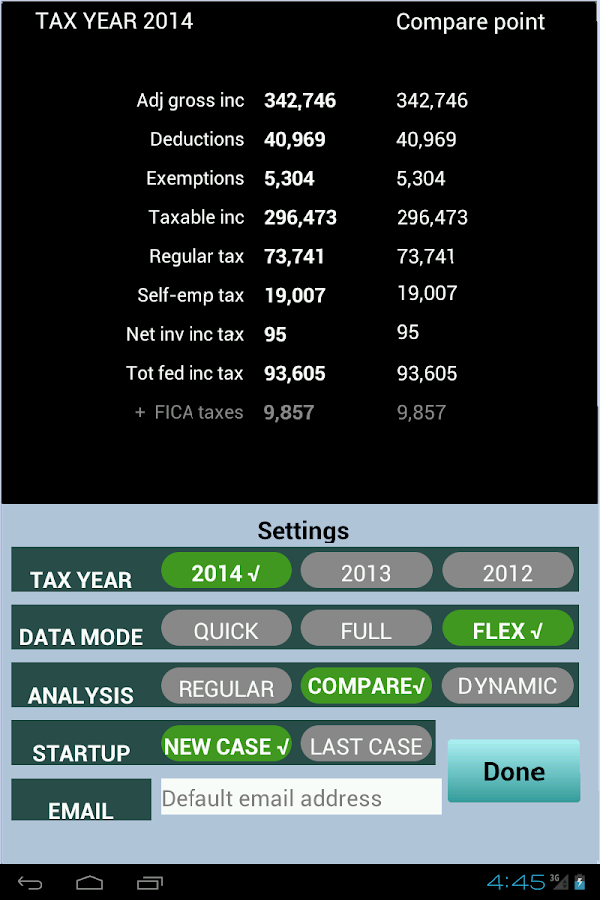
Task: Open the recent apps view
Action: [150, 882]
